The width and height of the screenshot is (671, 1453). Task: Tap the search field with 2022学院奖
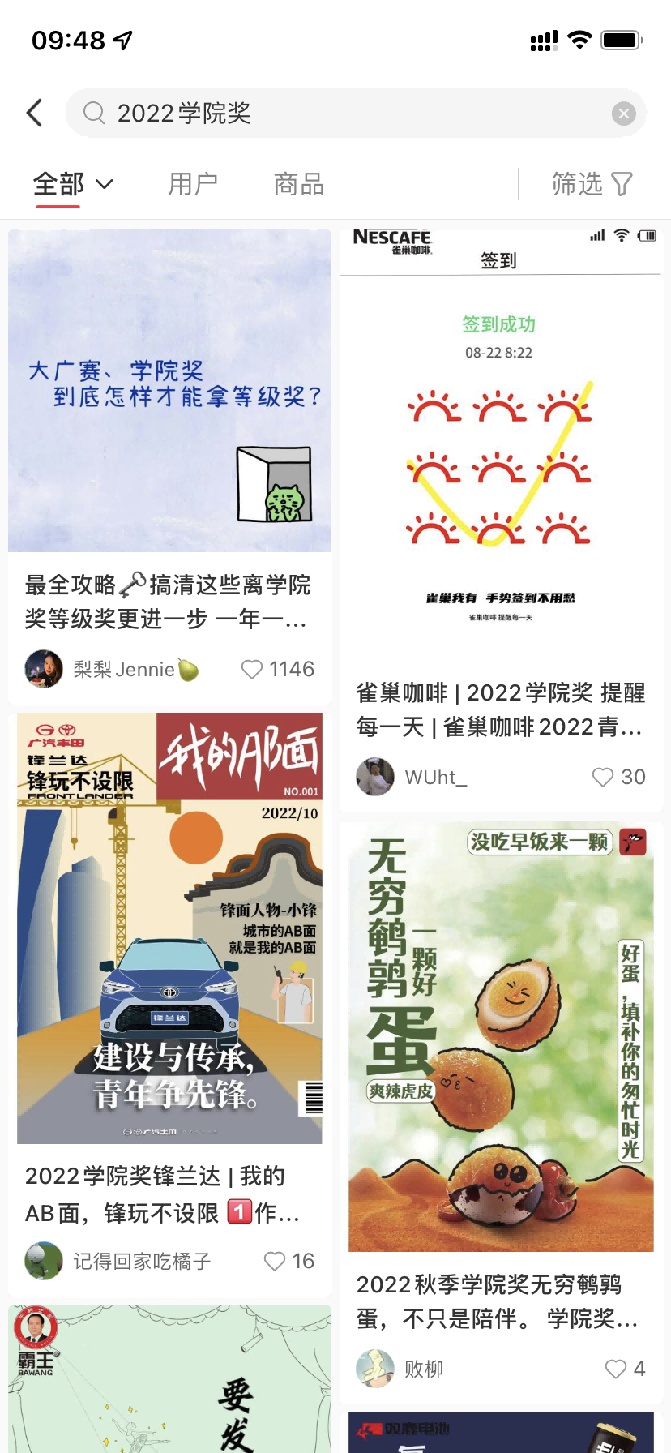click(x=340, y=114)
